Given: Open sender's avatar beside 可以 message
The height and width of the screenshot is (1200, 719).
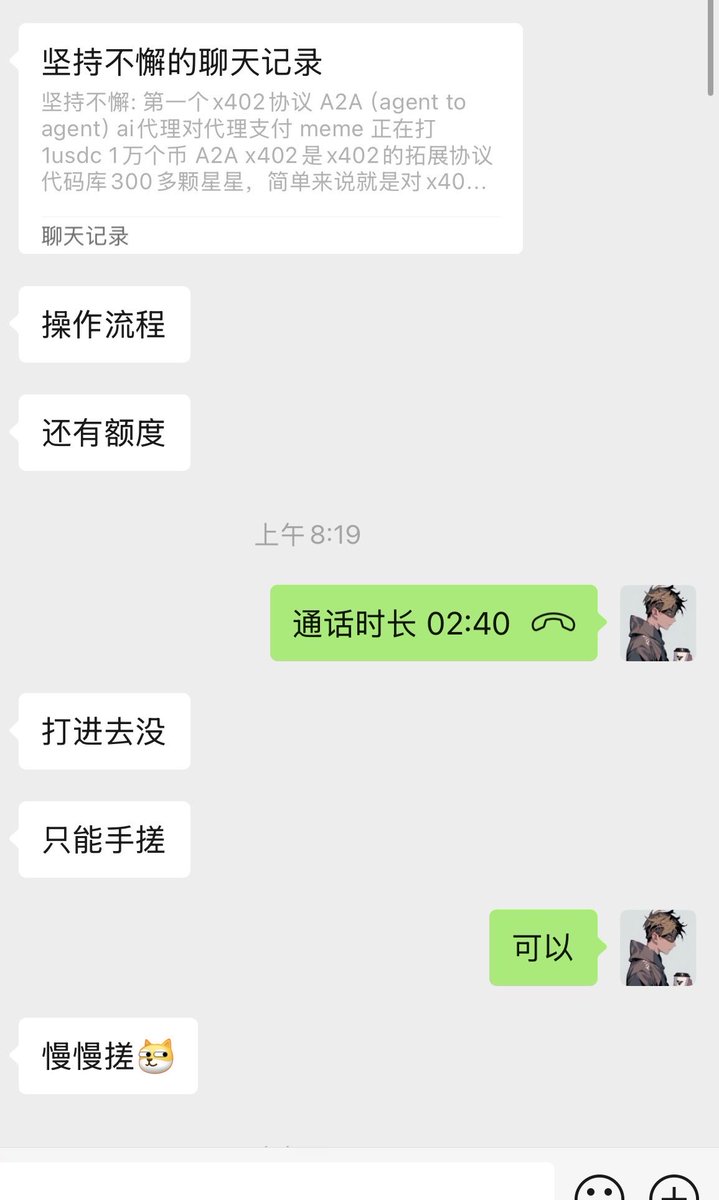Looking at the screenshot, I should pos(658,947).
